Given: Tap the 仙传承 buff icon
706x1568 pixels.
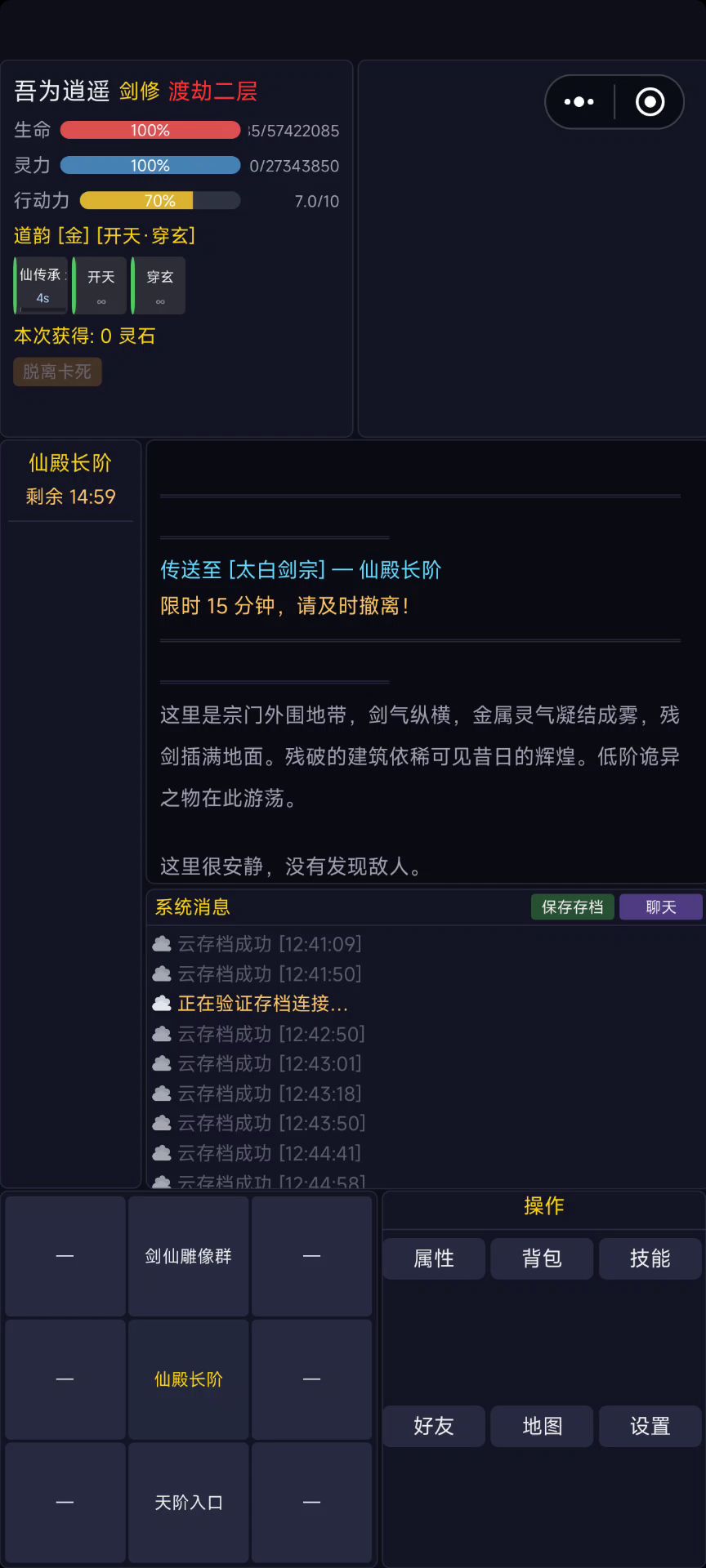Looking at the screenshot, I should click(42, 285).
